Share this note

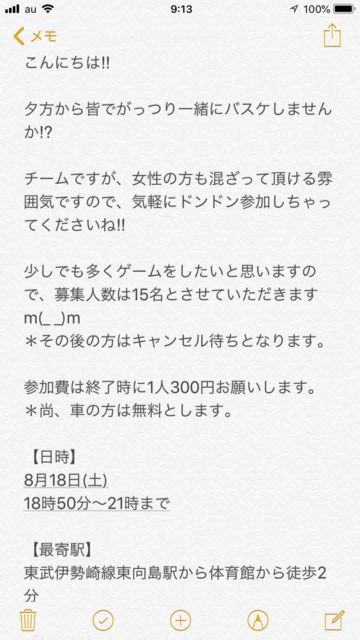[x=332, y=36]
